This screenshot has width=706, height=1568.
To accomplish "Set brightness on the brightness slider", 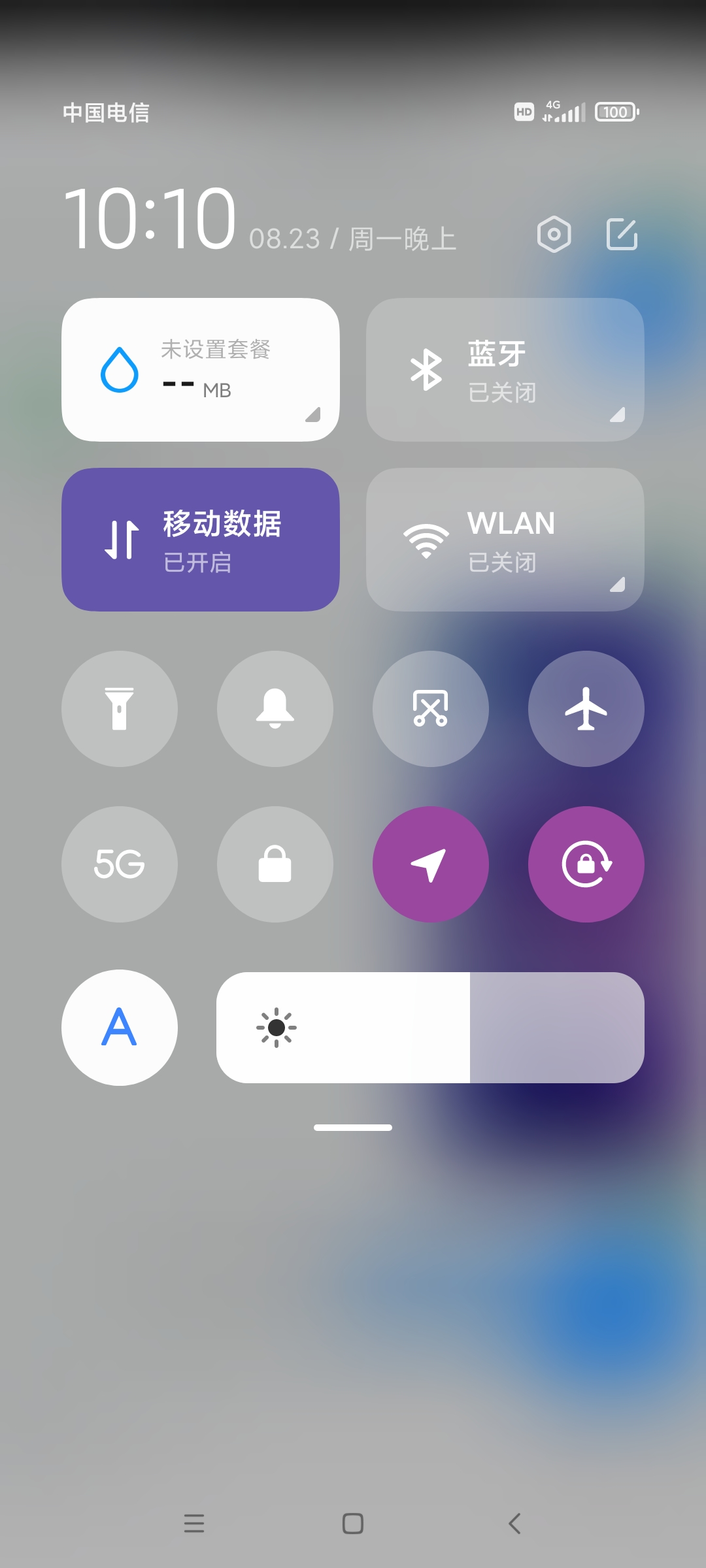I will (x=430, y=1028).
